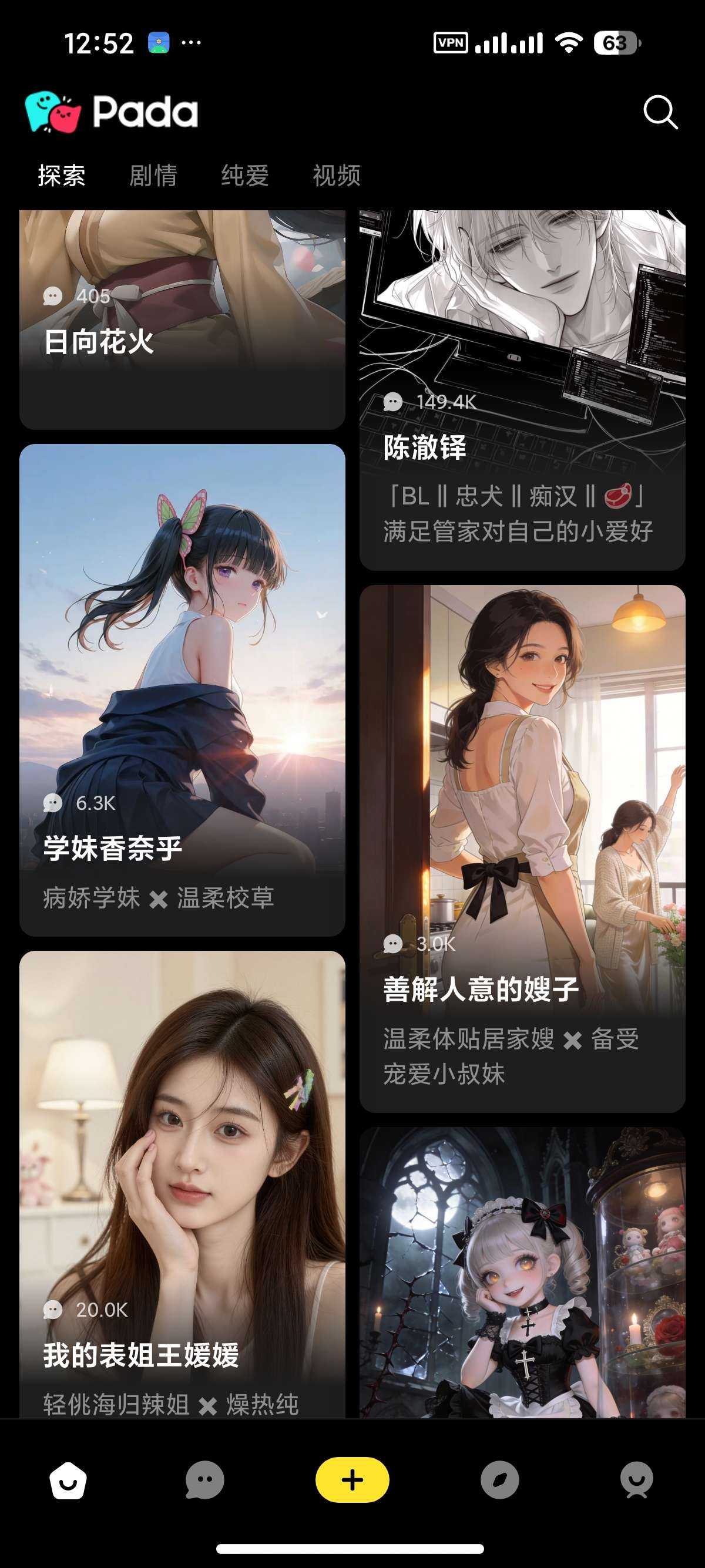705x1568 pixels.
Task: Open the 善解人意的嫂子 character card
Action: 522,849
